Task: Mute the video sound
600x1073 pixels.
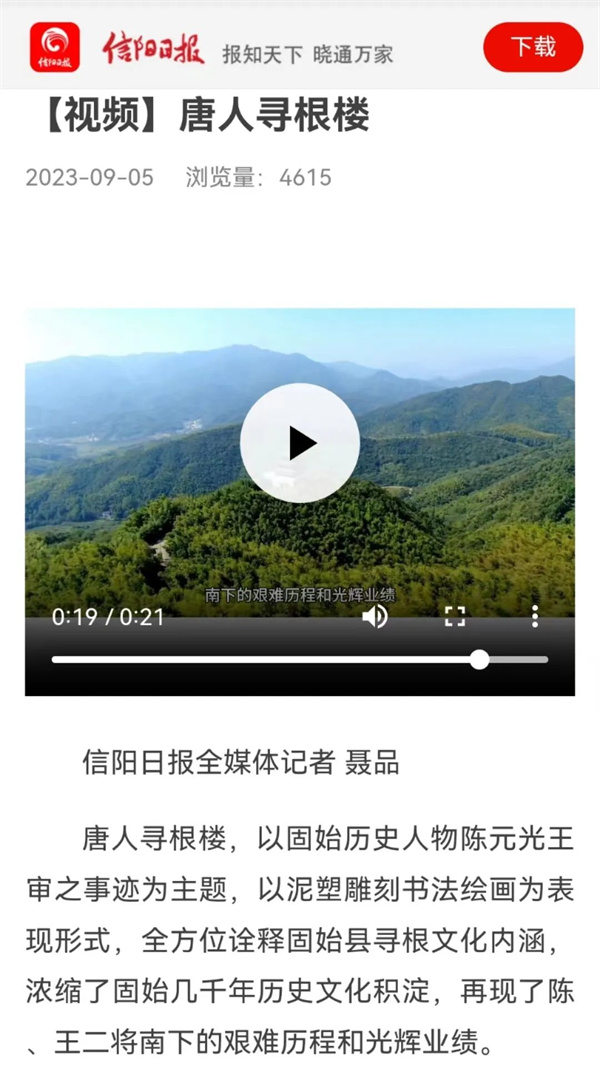Action: [375, 616]
